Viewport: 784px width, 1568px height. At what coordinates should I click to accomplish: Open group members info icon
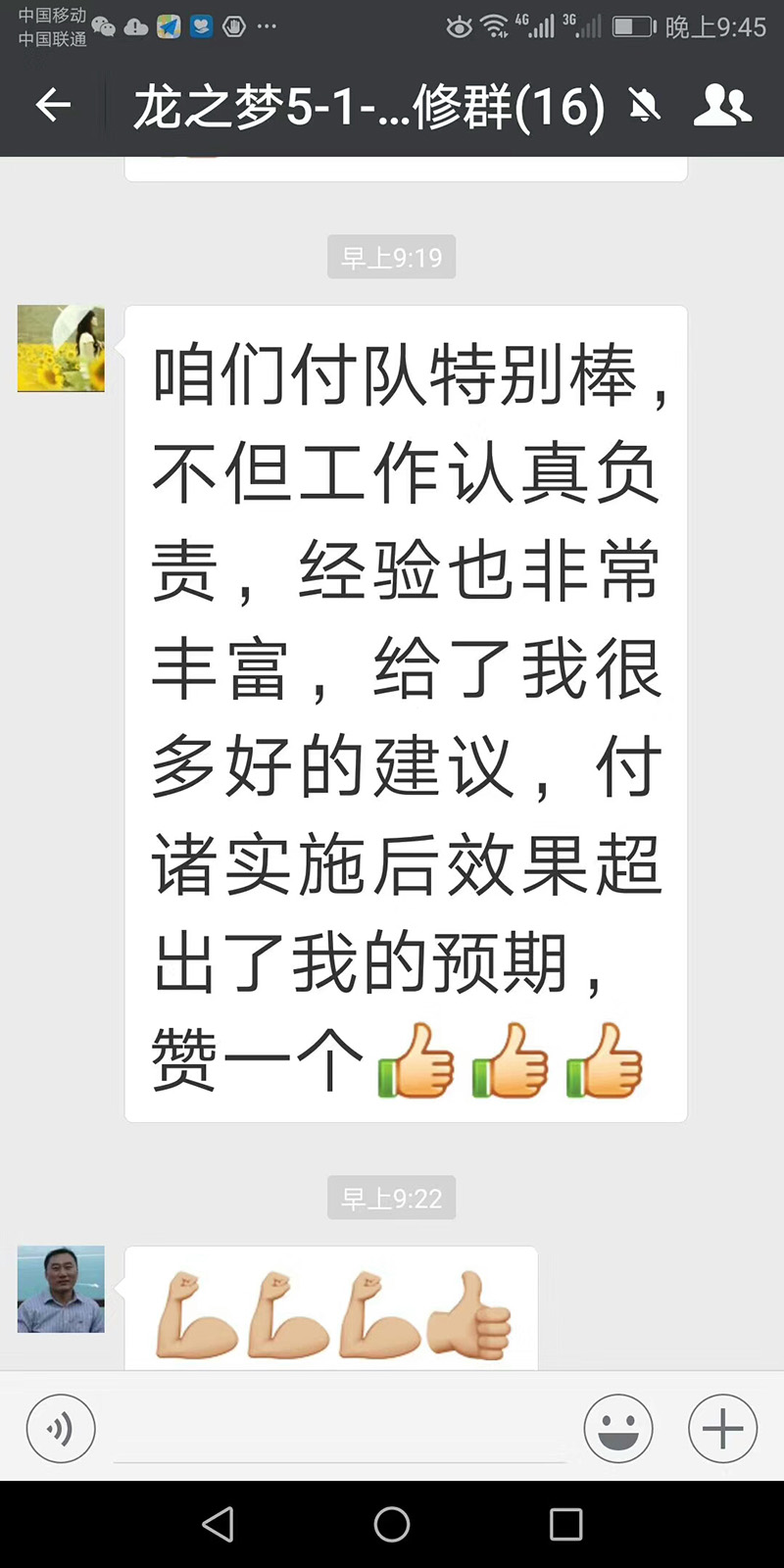[x=722, y=105]
